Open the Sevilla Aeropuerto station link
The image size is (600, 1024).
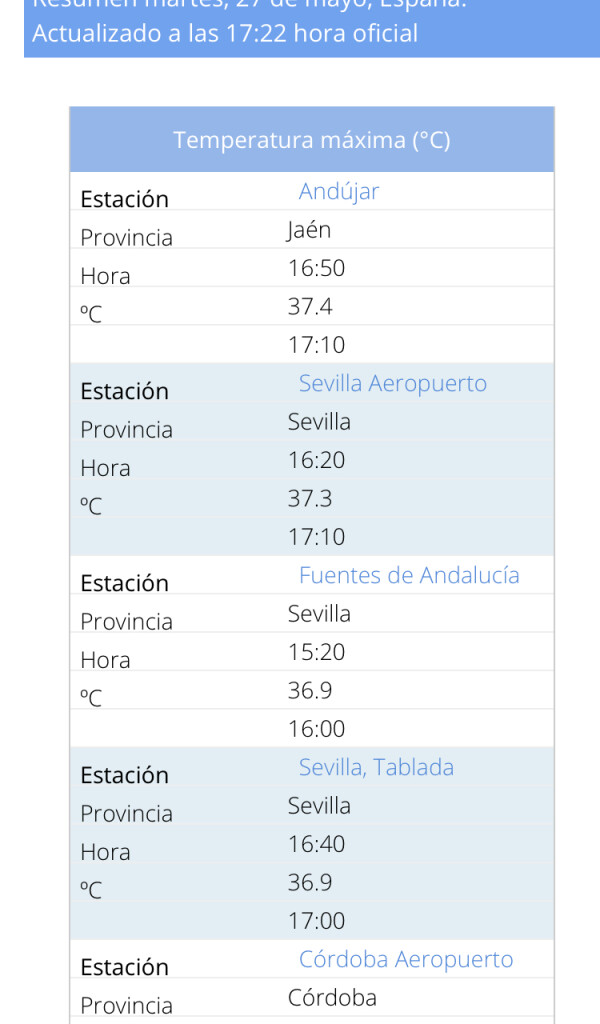click(x=392, y=384)
